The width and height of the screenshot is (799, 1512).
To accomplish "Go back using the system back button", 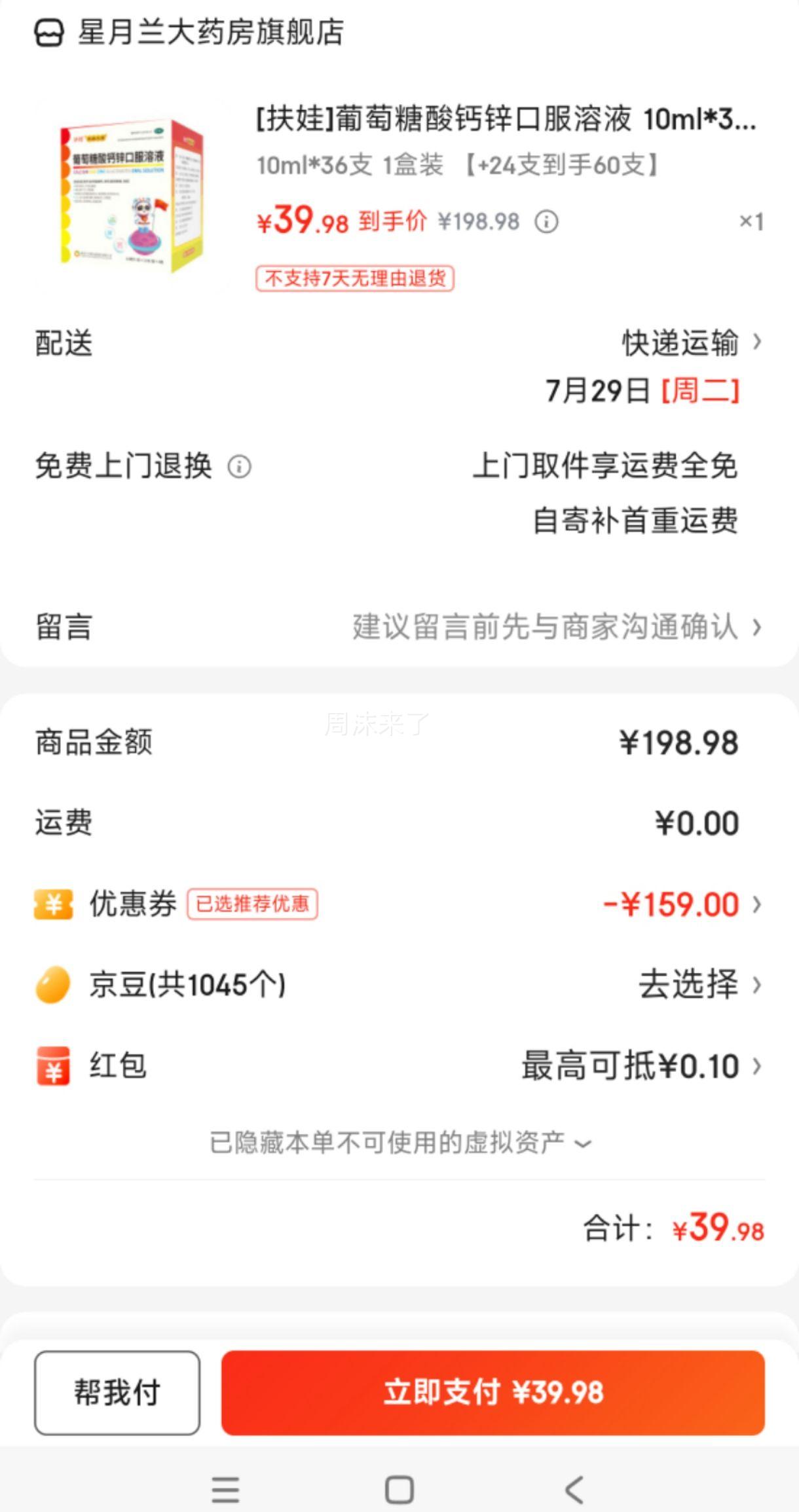I will (574, 1490).
